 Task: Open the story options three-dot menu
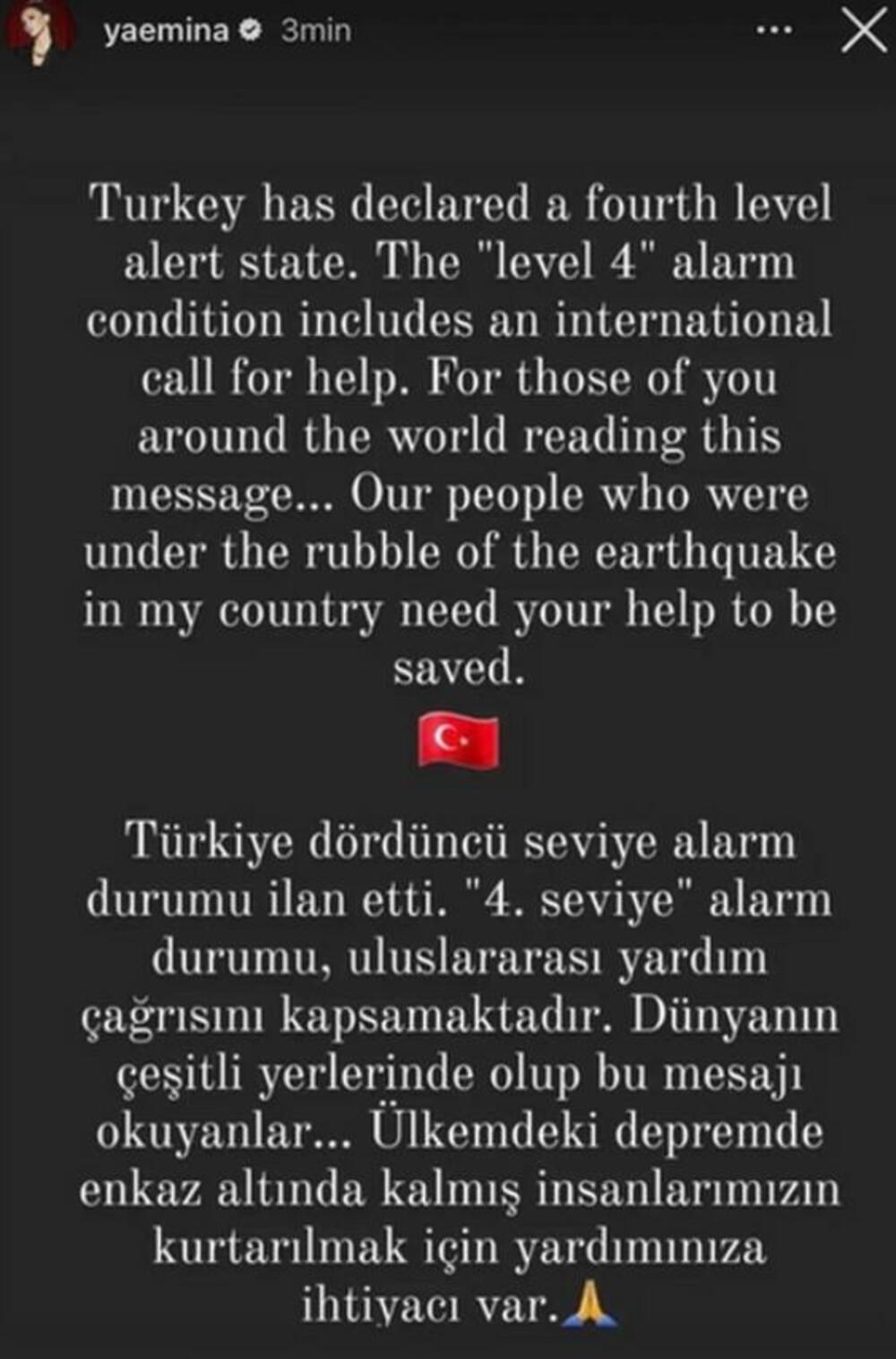click(774, 31)
